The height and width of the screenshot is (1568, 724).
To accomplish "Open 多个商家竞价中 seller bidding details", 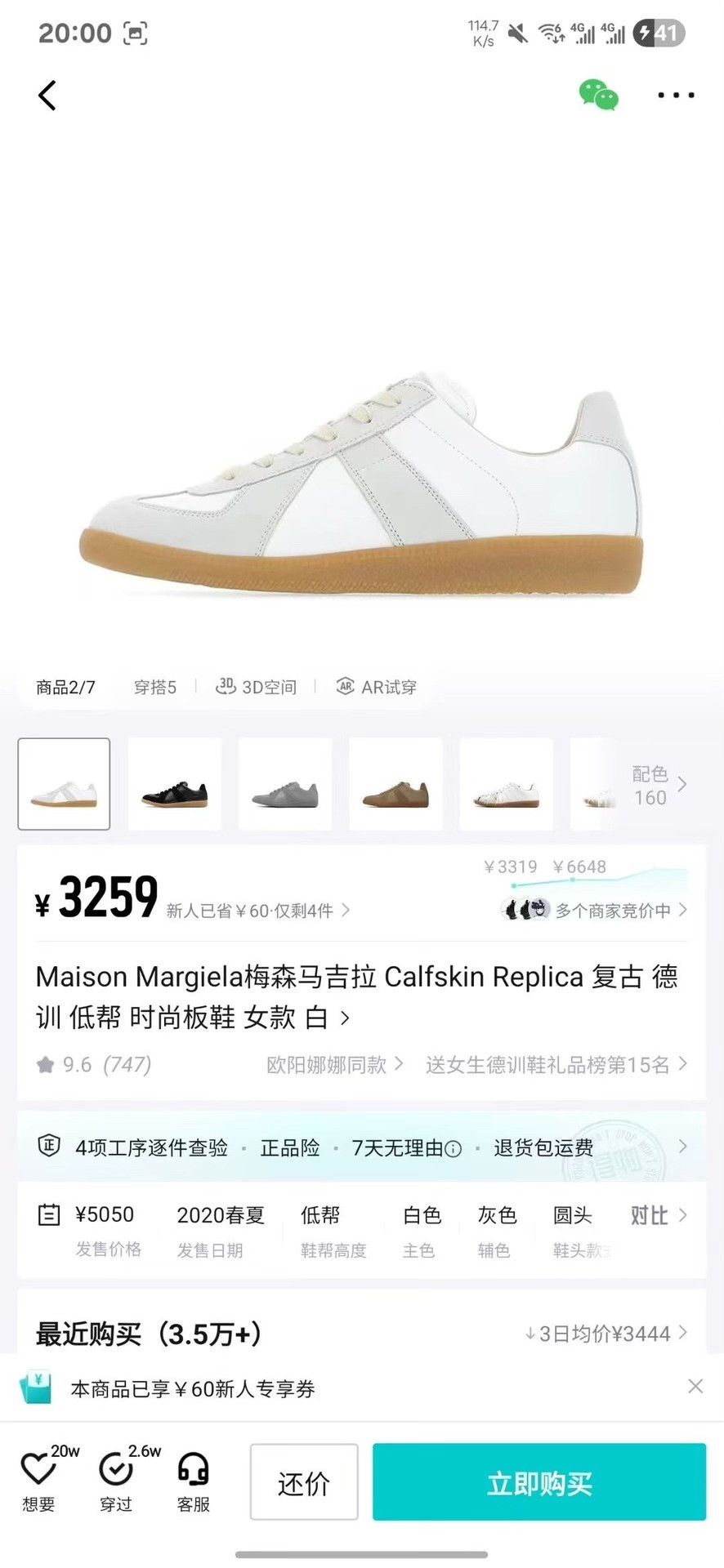I will click(594, 910).
